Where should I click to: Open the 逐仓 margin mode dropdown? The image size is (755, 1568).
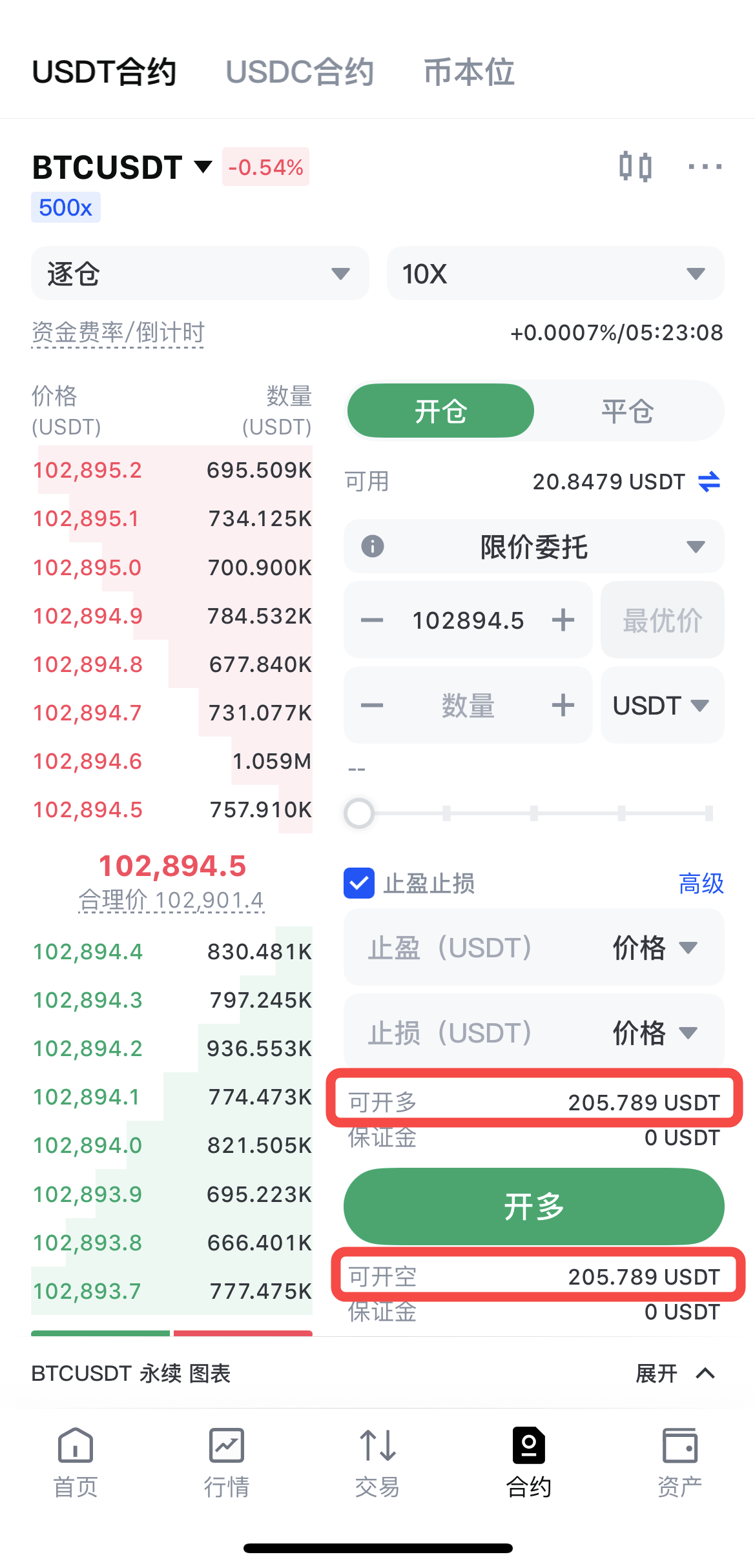pos(200,274)
